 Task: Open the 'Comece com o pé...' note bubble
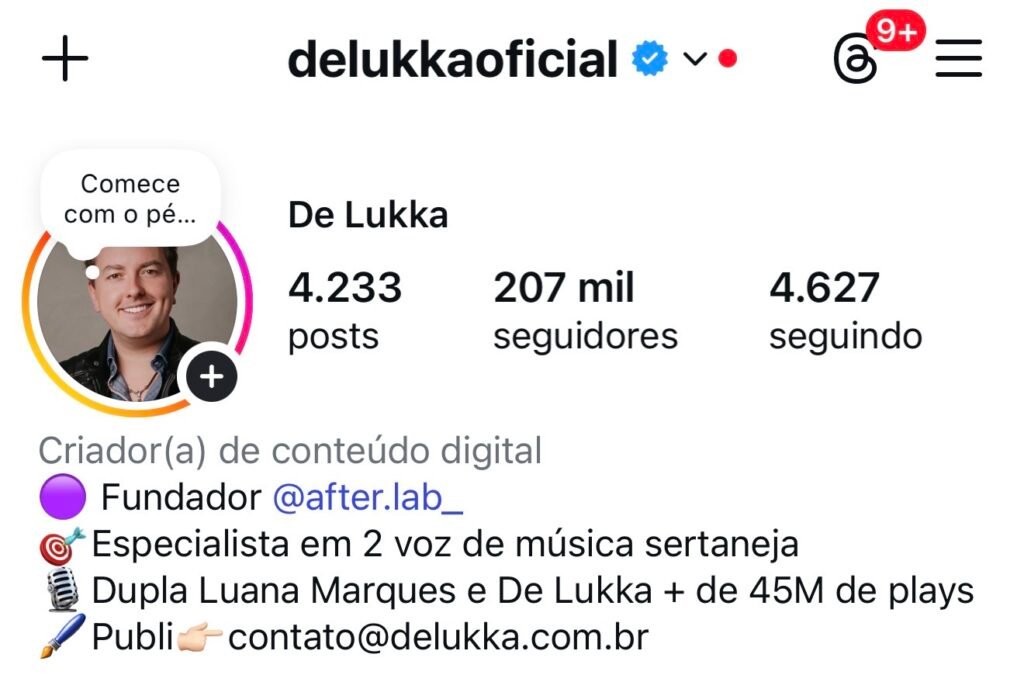click(130, 198)
